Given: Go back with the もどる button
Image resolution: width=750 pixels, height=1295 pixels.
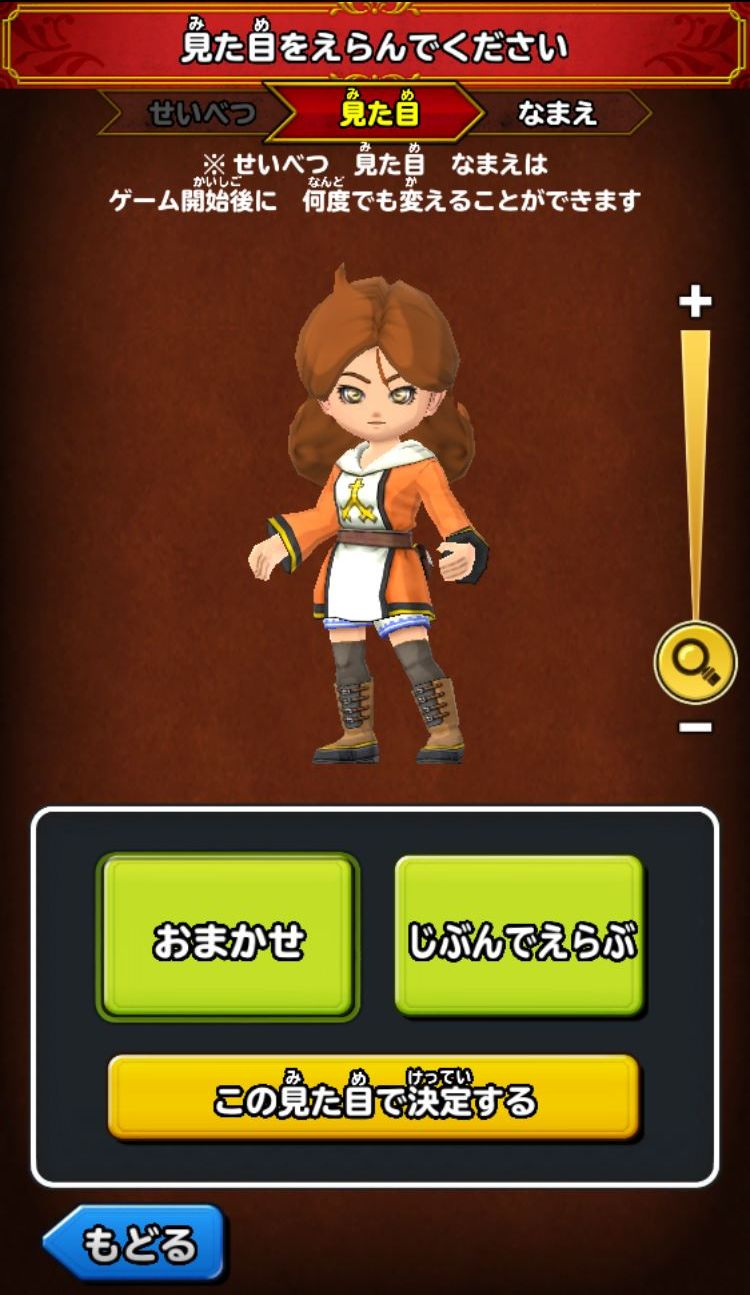Looking at the screenshot, I should click(x=134, y=1244).
